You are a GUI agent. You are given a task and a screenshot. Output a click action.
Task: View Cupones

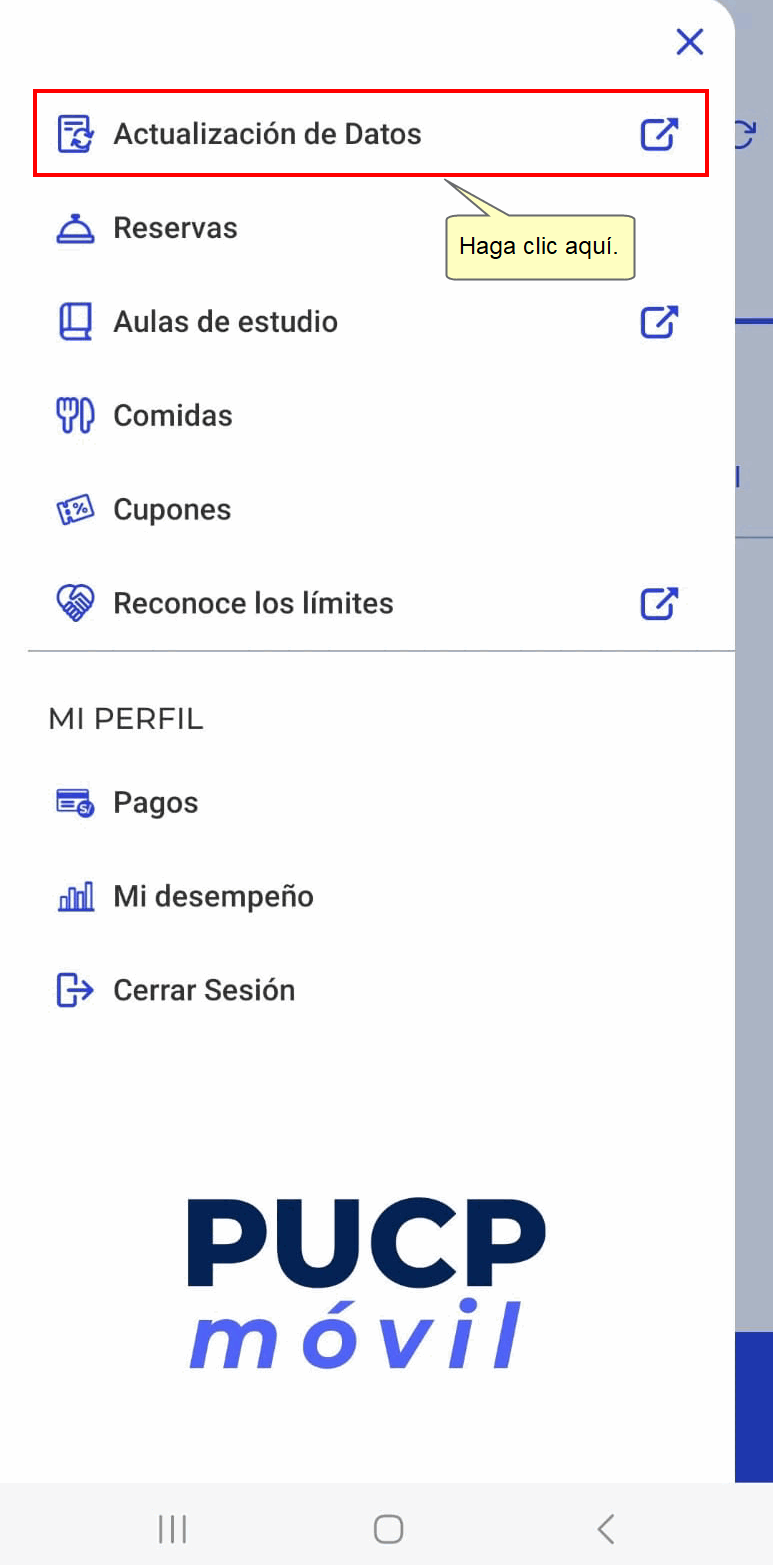(371, 510)
